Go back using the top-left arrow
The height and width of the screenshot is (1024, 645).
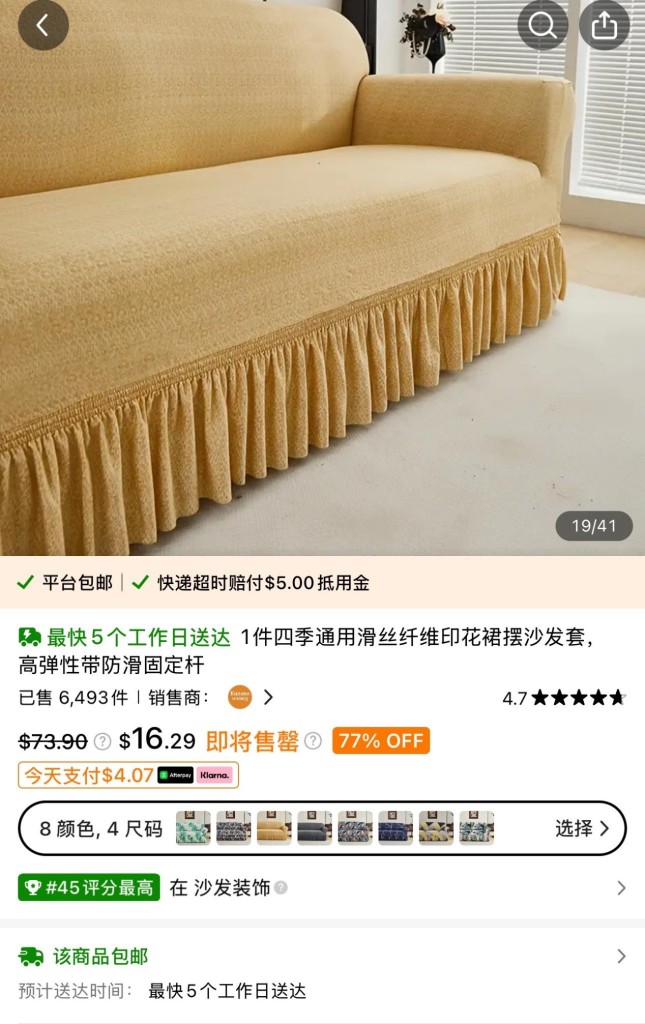(43, 26)
